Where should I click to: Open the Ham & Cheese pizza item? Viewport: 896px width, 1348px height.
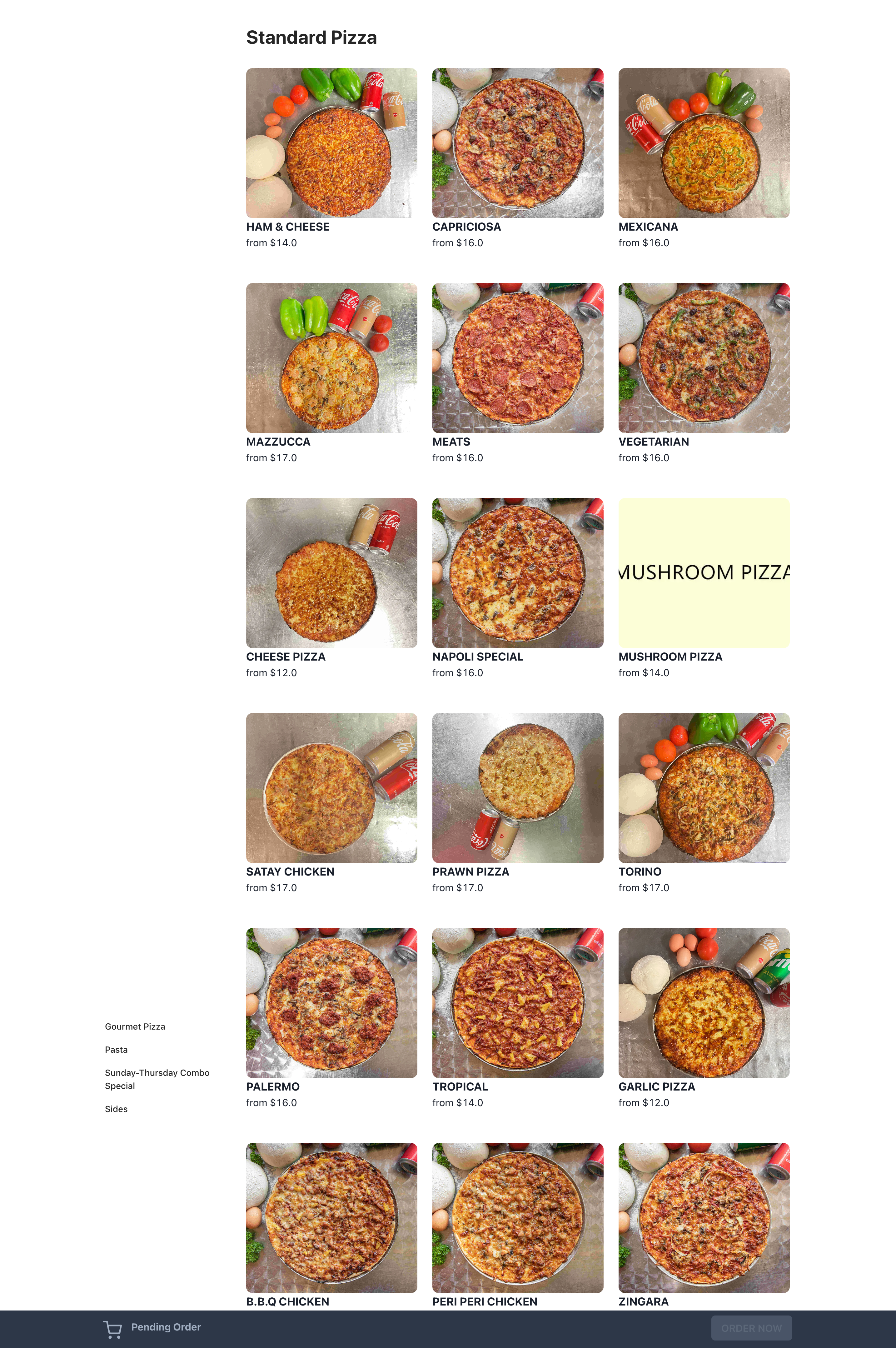[x=331, y=143]
